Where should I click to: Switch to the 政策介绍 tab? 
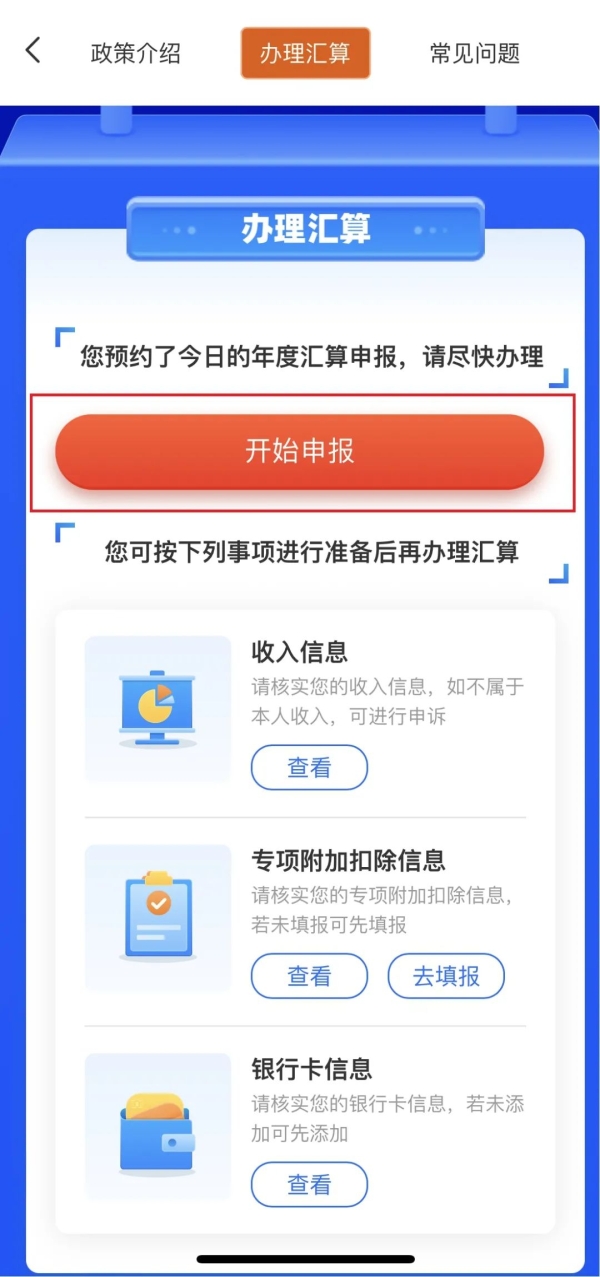136,53
